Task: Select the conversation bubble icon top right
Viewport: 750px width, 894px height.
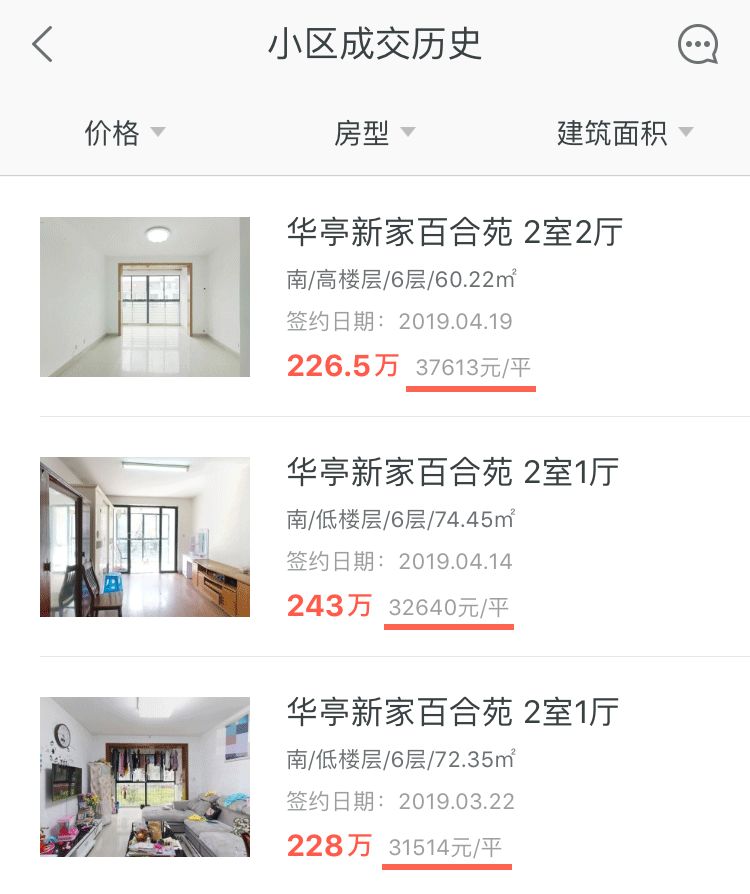Action: [x=699, y=44]
